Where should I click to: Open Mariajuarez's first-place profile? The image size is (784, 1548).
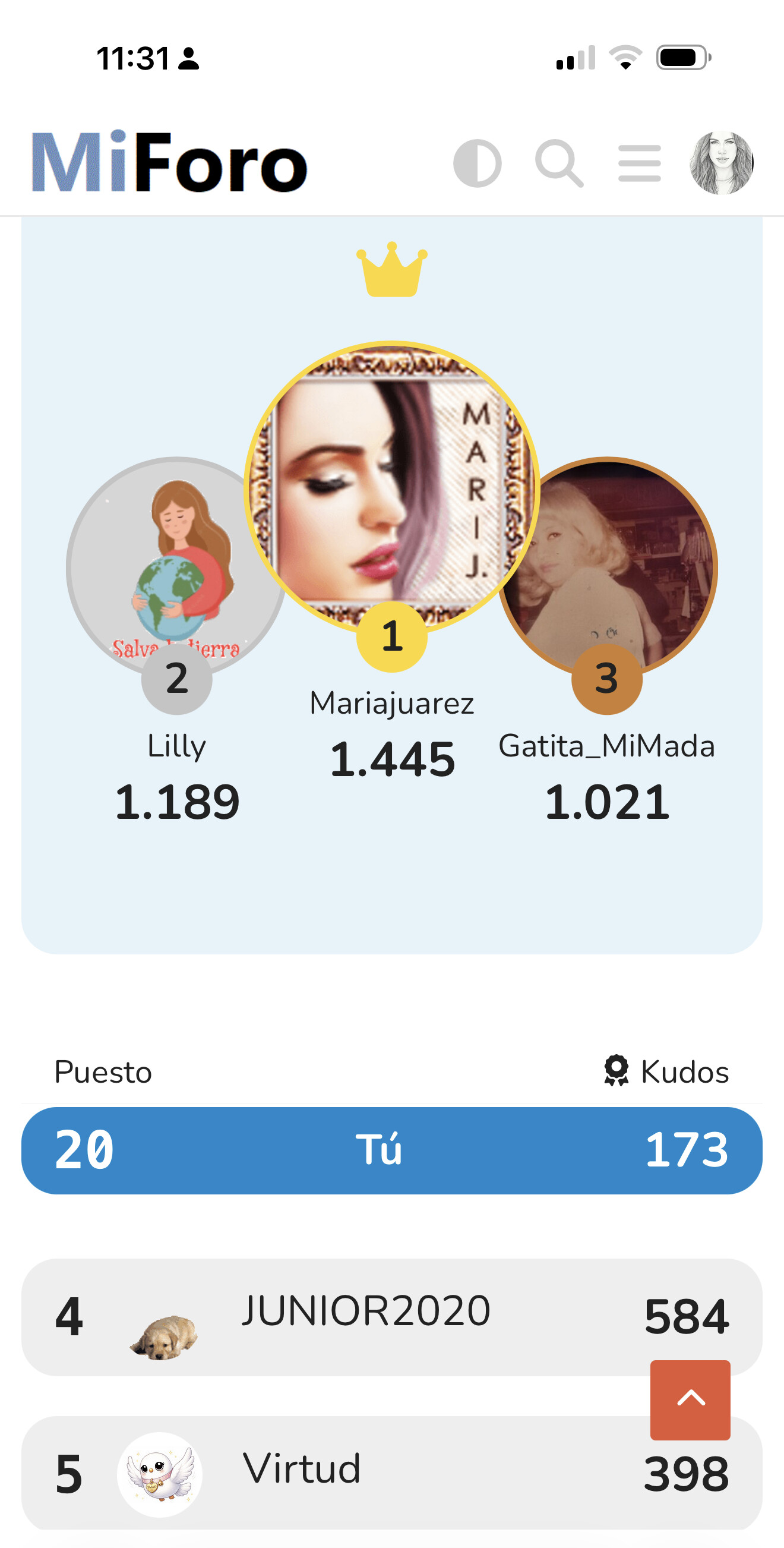[391, 488]
